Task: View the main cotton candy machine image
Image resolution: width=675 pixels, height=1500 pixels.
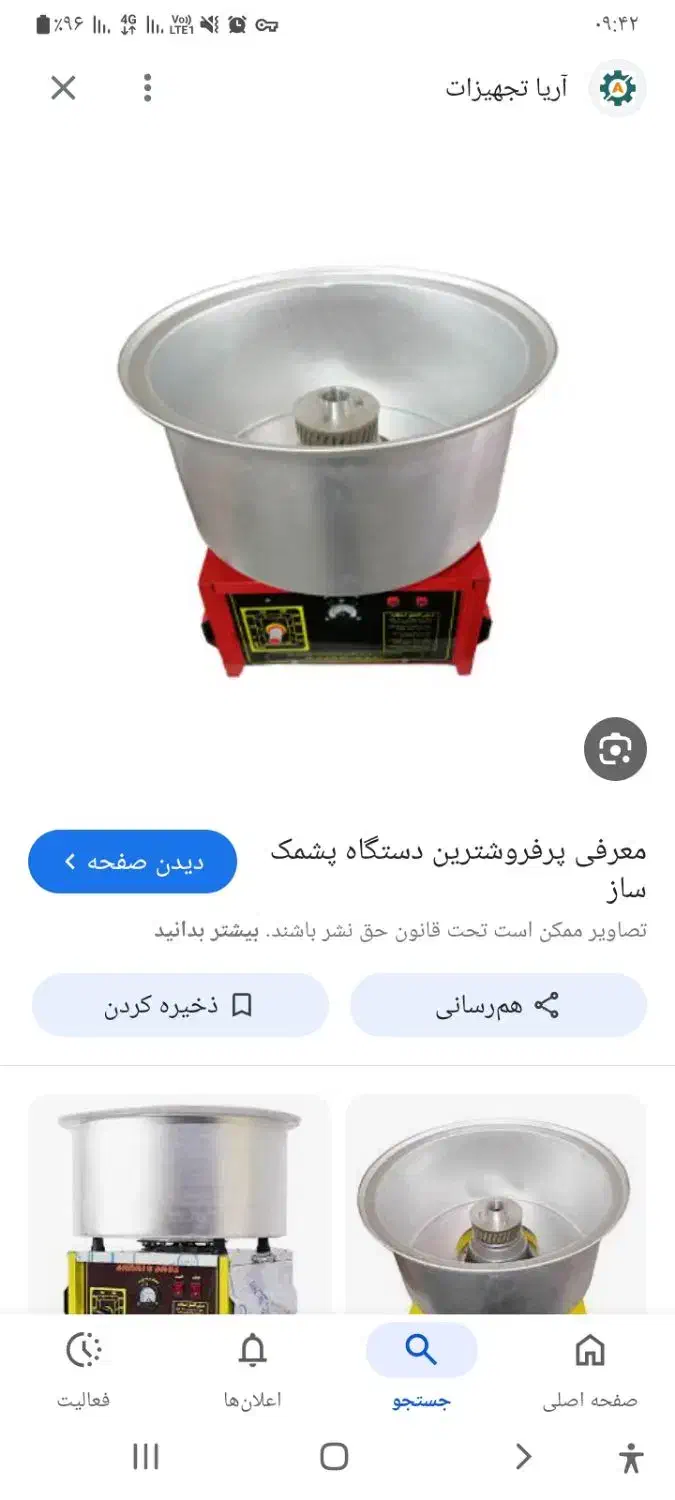Action: click(337, 470)
